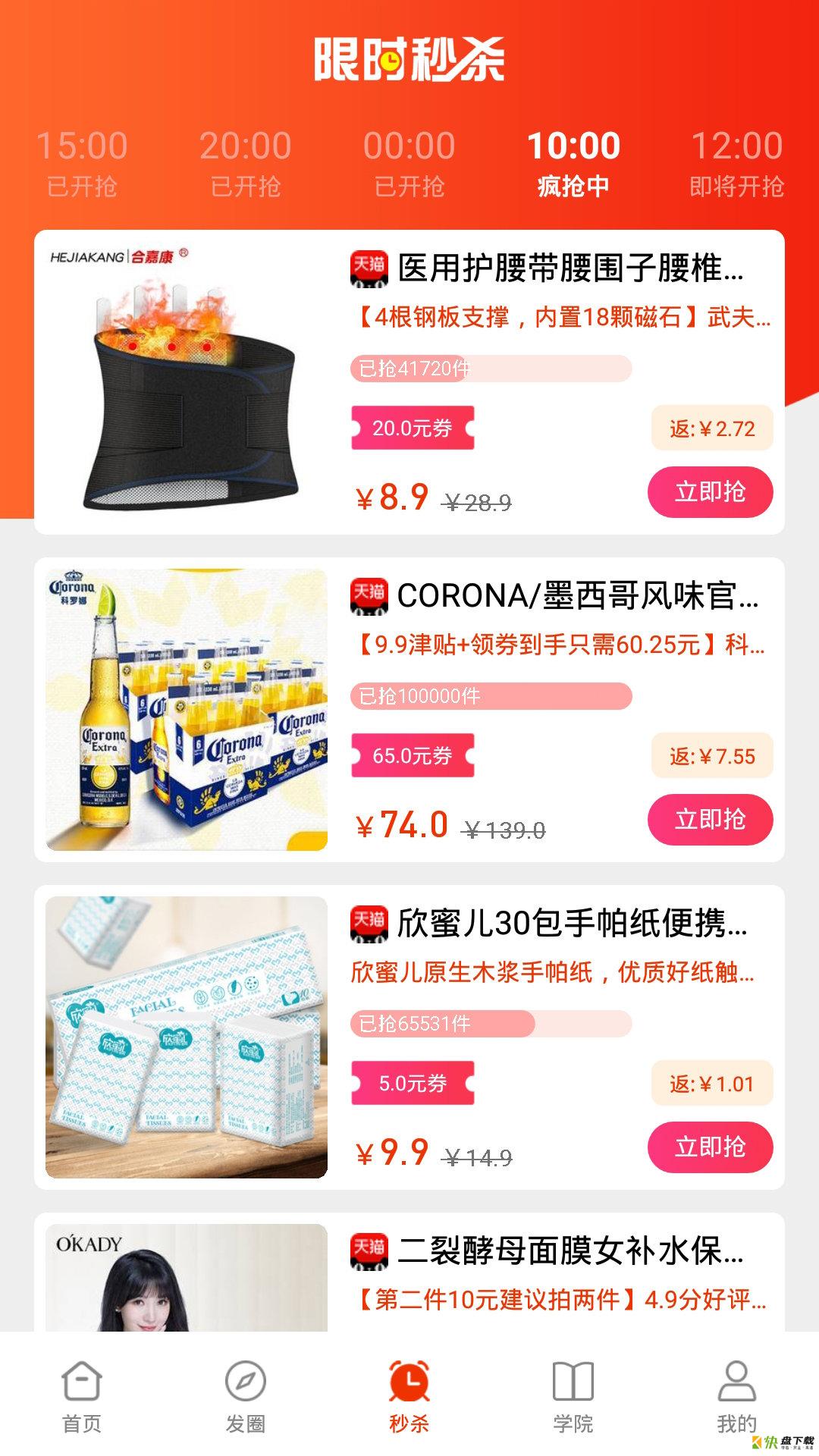Open the Corona beer product image
Screen dimensions: 819x1456
[x=187, y=710]
